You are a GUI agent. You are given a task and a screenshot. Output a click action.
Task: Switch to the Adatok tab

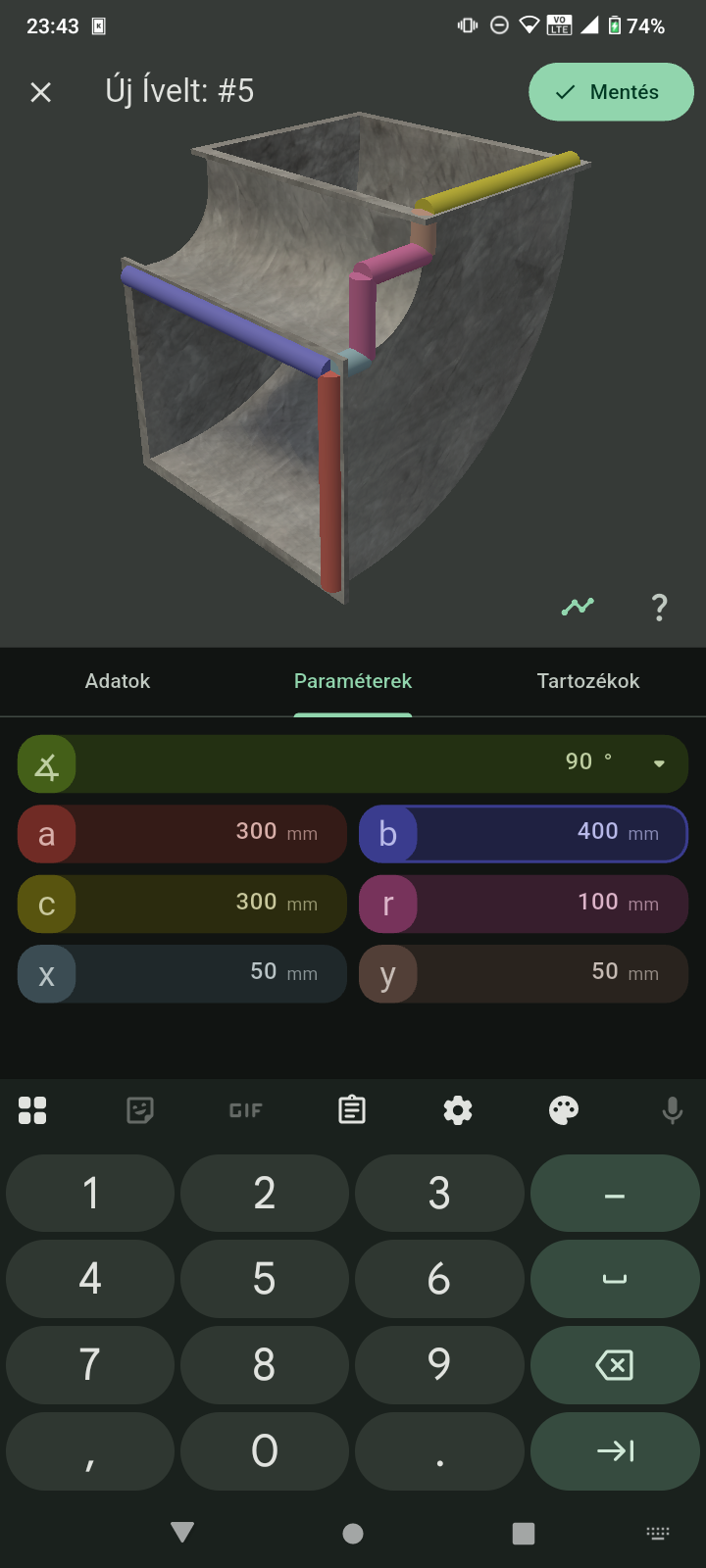click(x=117, y=681)
